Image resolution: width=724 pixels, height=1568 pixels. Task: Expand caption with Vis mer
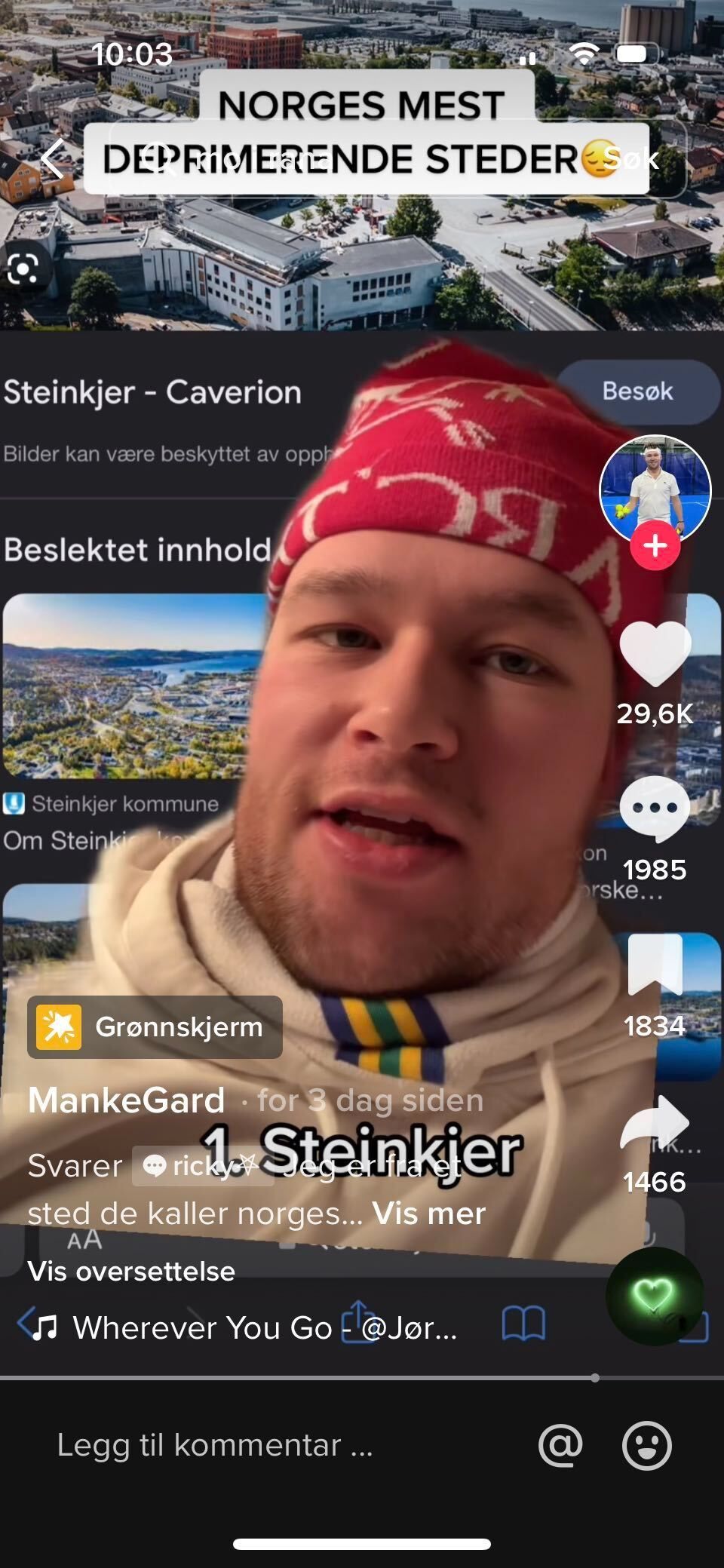click(429, 1214)
